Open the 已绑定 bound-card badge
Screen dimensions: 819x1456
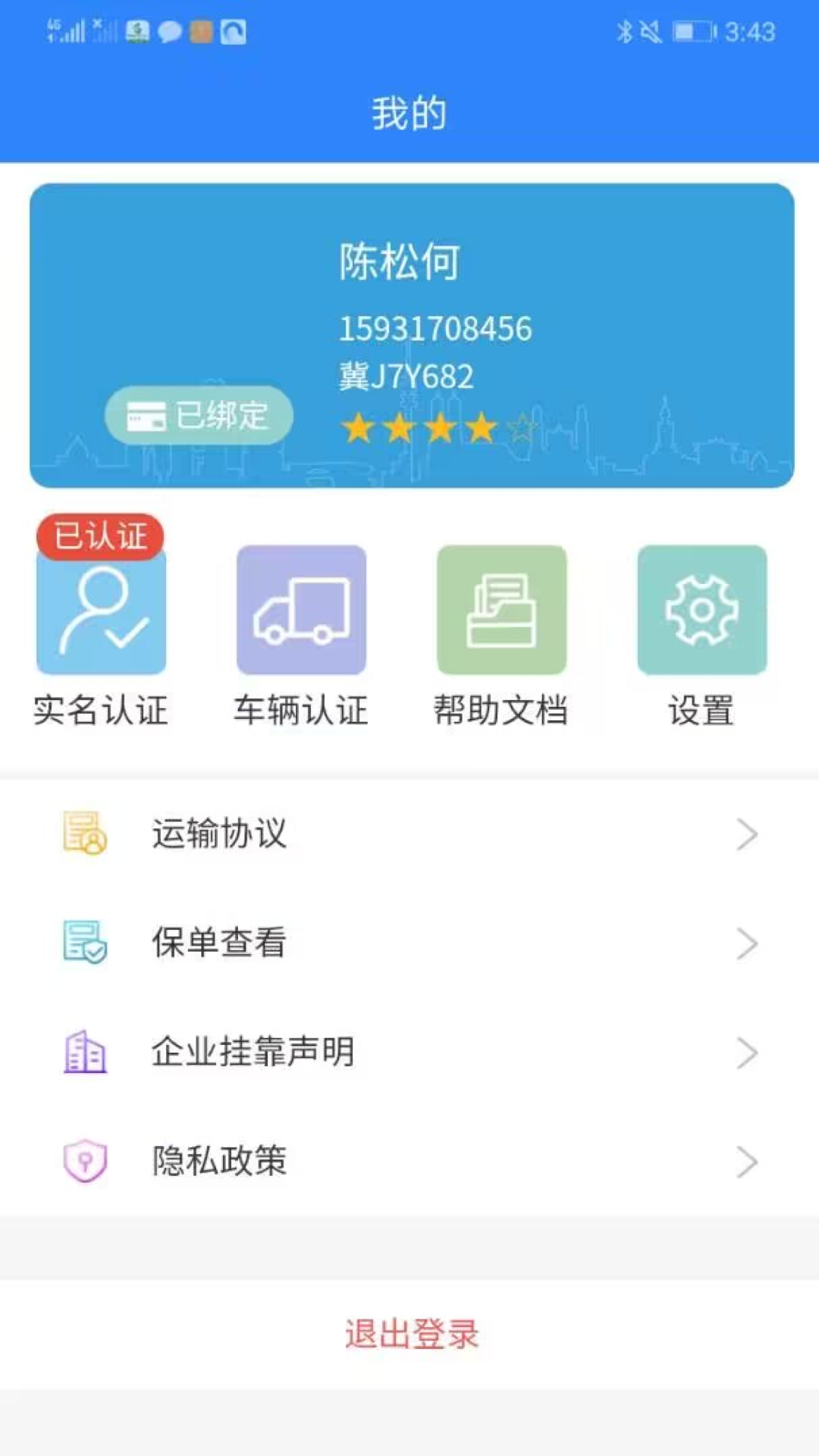point(199,415)
